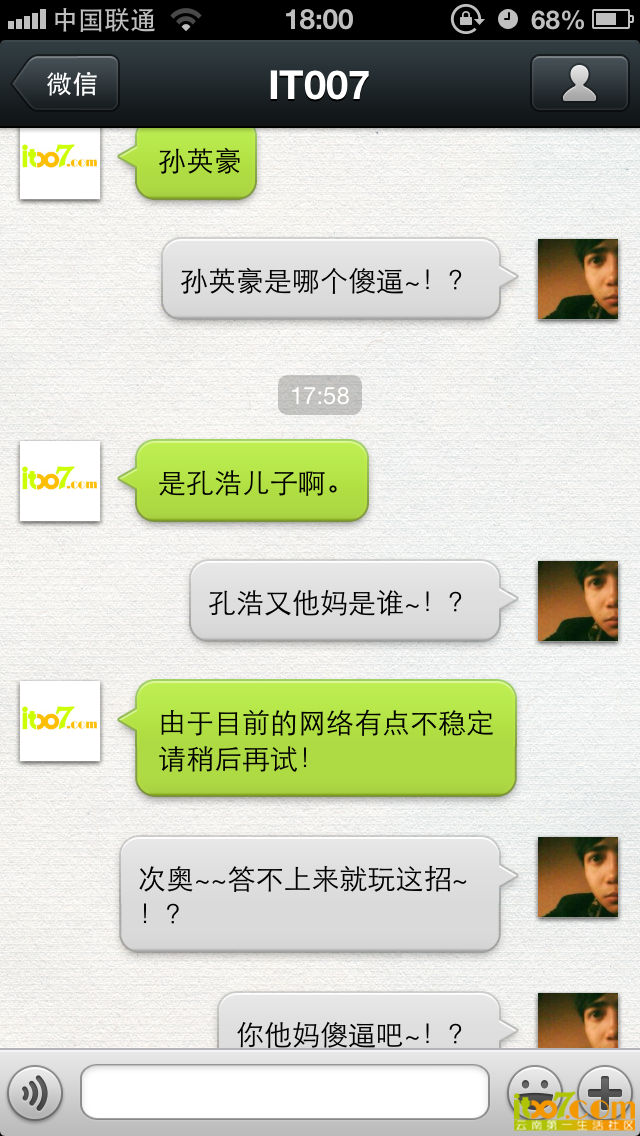Switch to voice message input
The image size is (640, 1136).
[35, 1093]
